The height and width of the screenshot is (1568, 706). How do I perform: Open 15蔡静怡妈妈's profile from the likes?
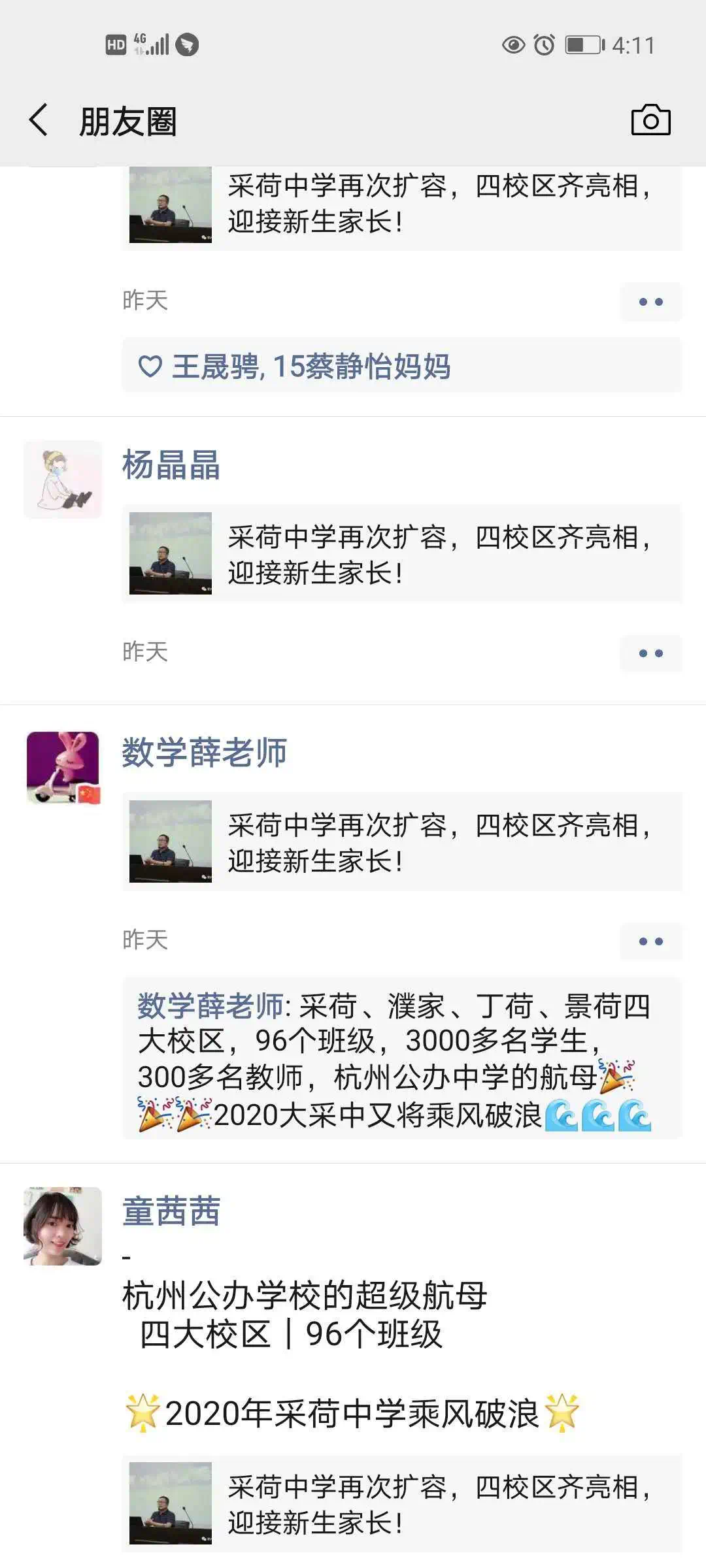(x=361, y=367)
